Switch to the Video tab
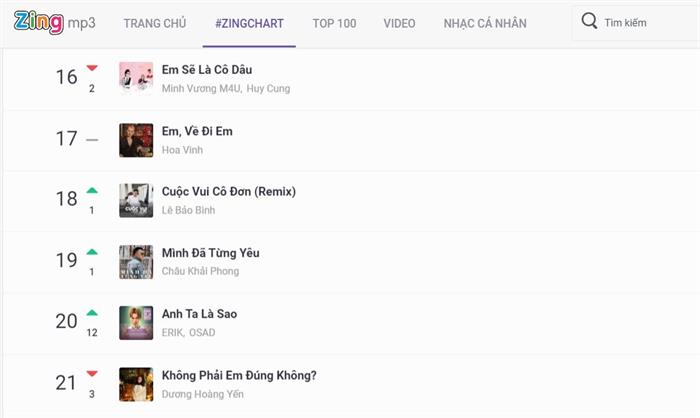Viewport: 700px width, 418px height. coord(399,23)
